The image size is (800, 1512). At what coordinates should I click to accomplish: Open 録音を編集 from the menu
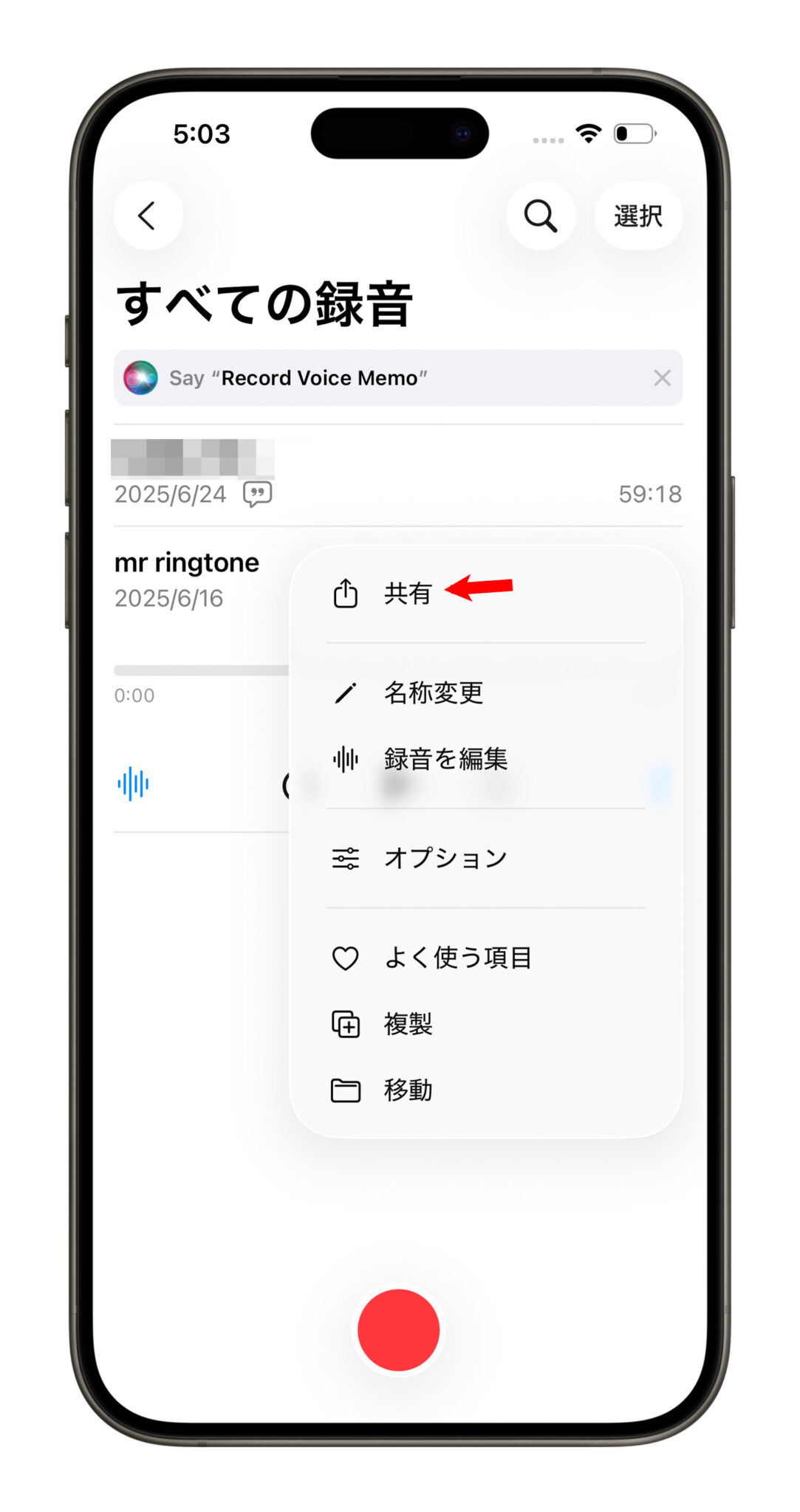pyautogui.click(x=445, y=759)
